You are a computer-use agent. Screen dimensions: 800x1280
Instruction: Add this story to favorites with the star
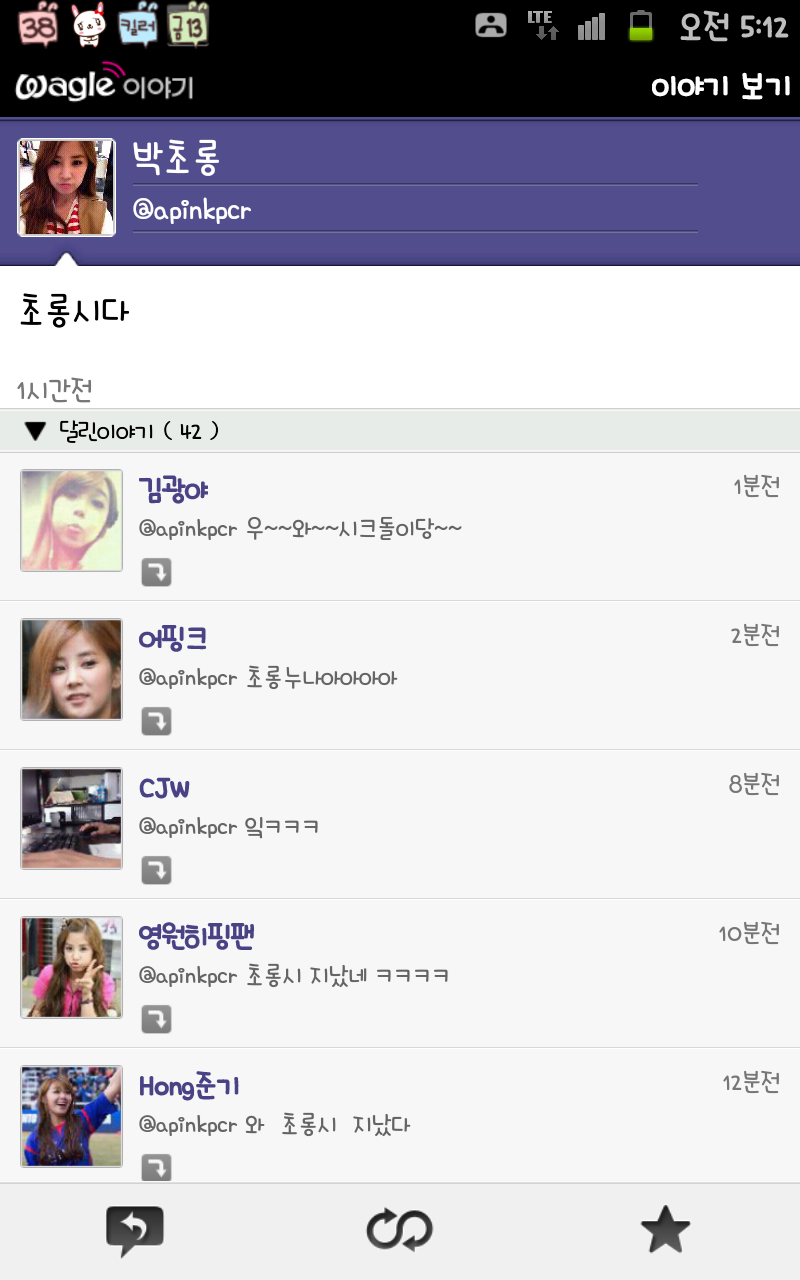click(665, 1231)
